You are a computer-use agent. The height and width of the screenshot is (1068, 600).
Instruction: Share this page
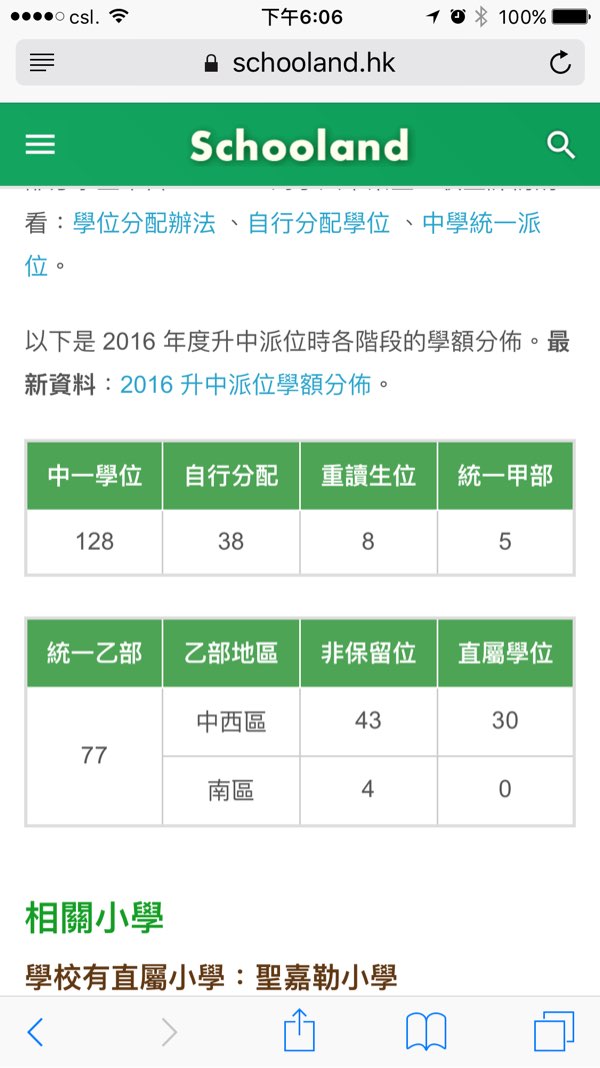(299, 1030)
